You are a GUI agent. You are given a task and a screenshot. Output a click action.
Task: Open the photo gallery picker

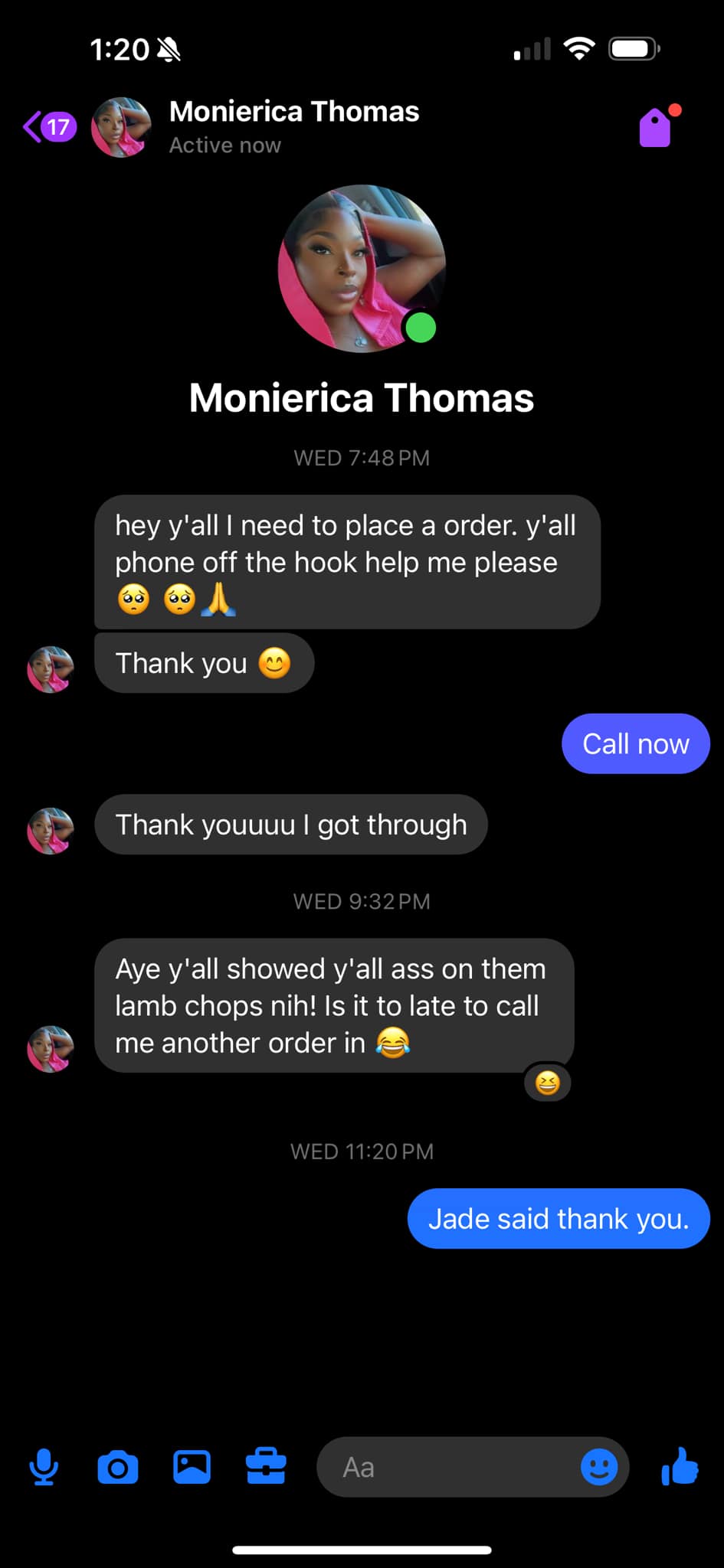click(x=192, y=1467)
